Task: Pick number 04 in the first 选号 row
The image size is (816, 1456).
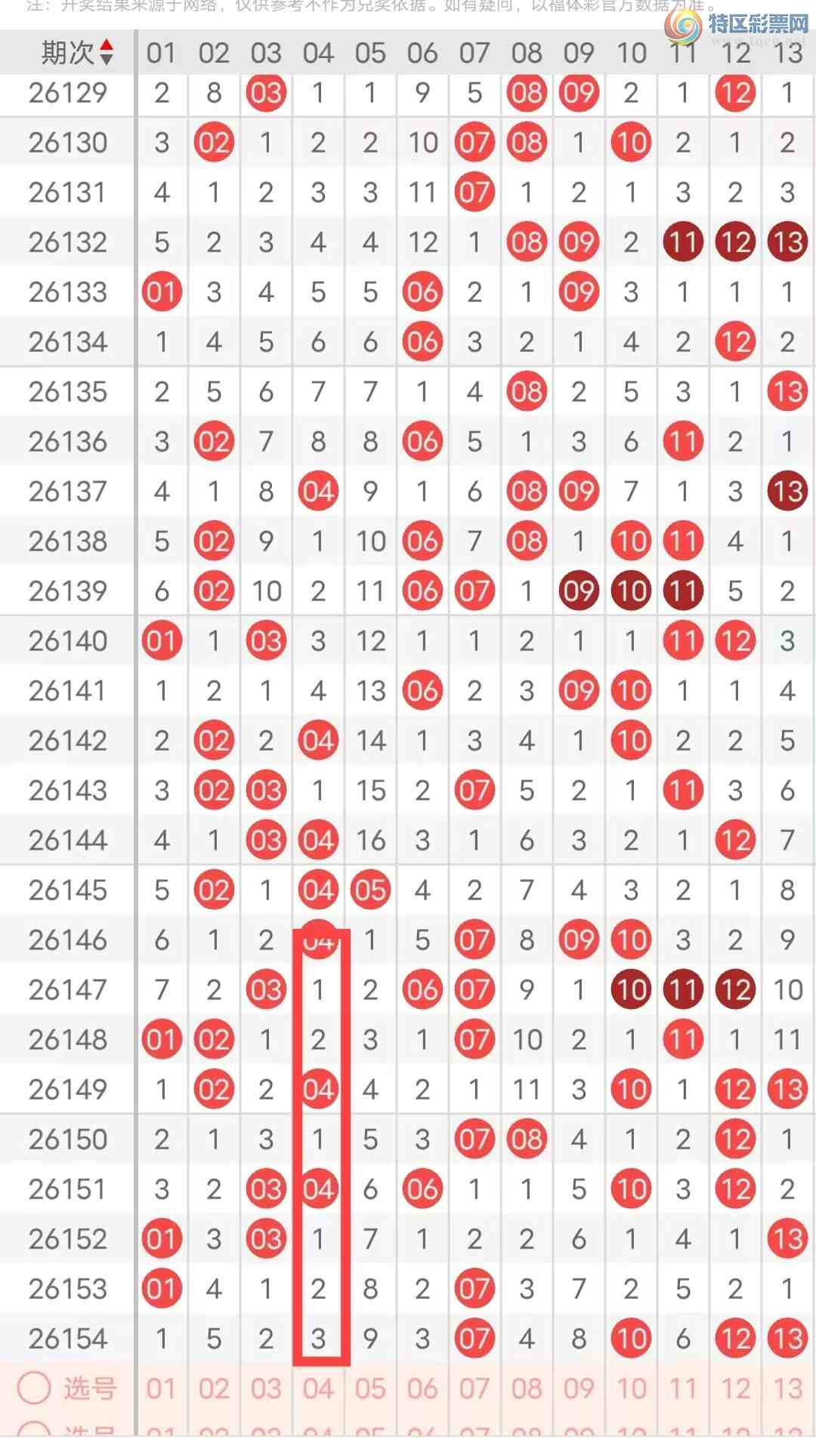Action: (x=318, y=1388)
